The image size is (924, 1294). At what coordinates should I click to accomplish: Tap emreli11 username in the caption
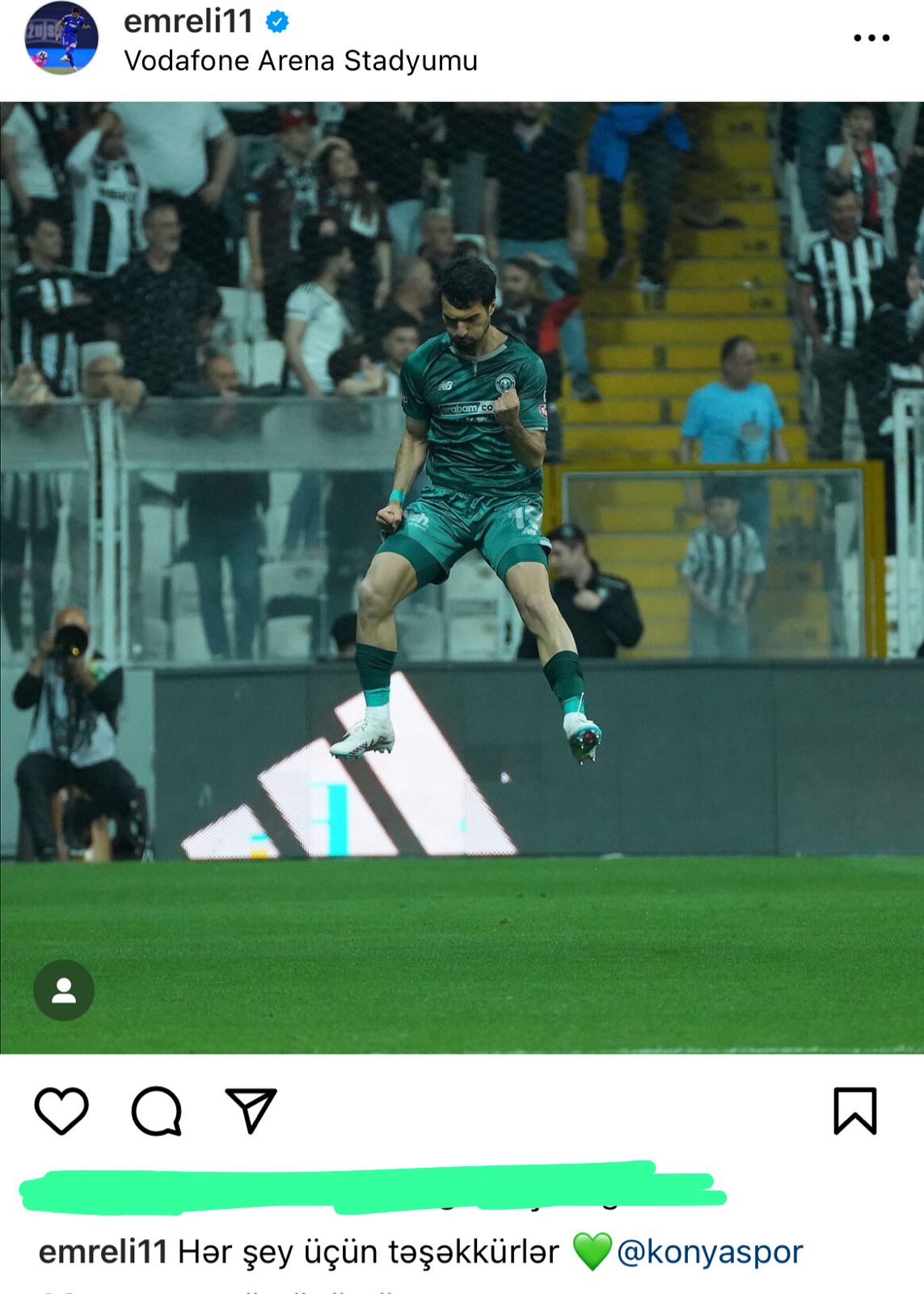[103, 1252]
